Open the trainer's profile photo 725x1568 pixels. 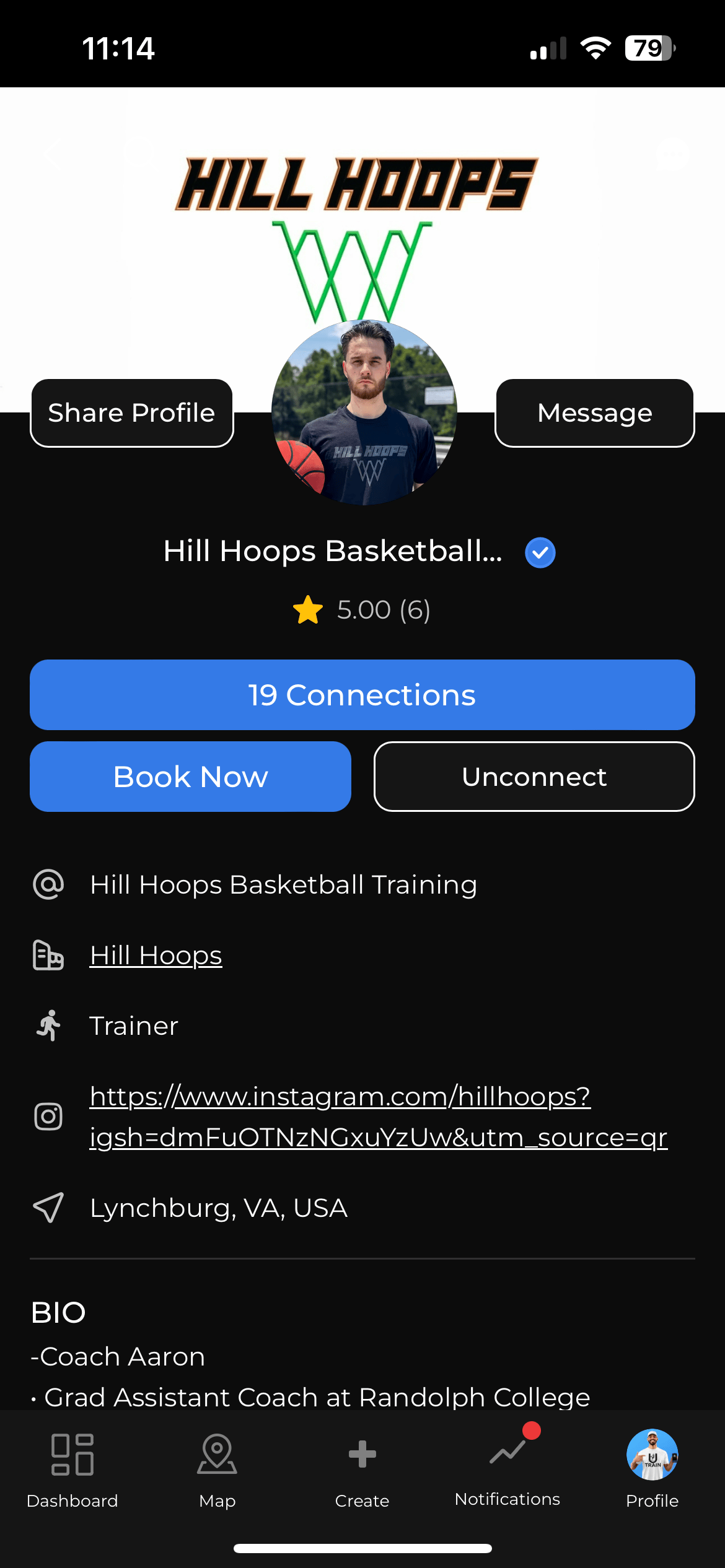point(364,412)
